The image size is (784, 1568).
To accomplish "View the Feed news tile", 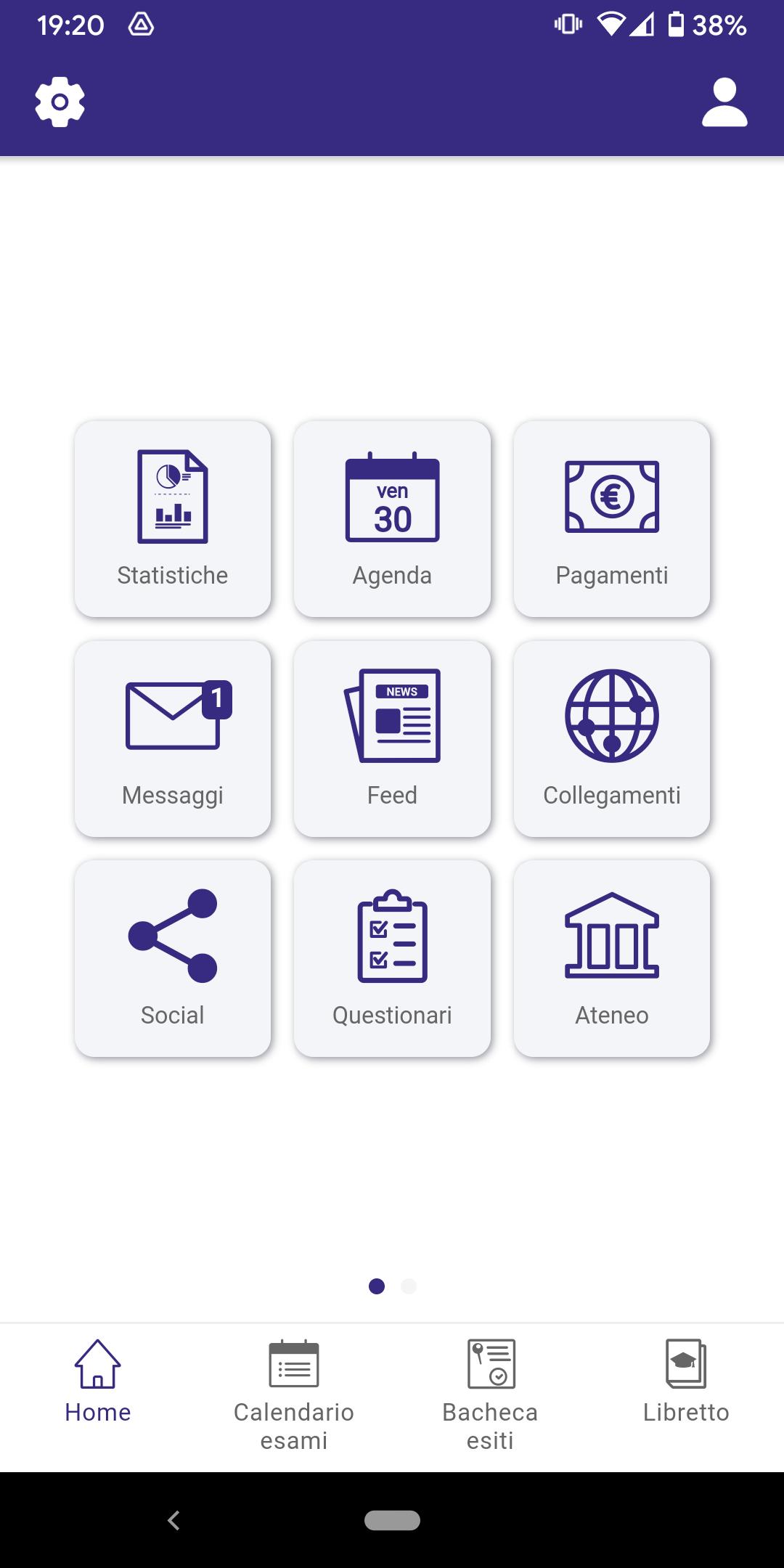I will pos(392,739).
